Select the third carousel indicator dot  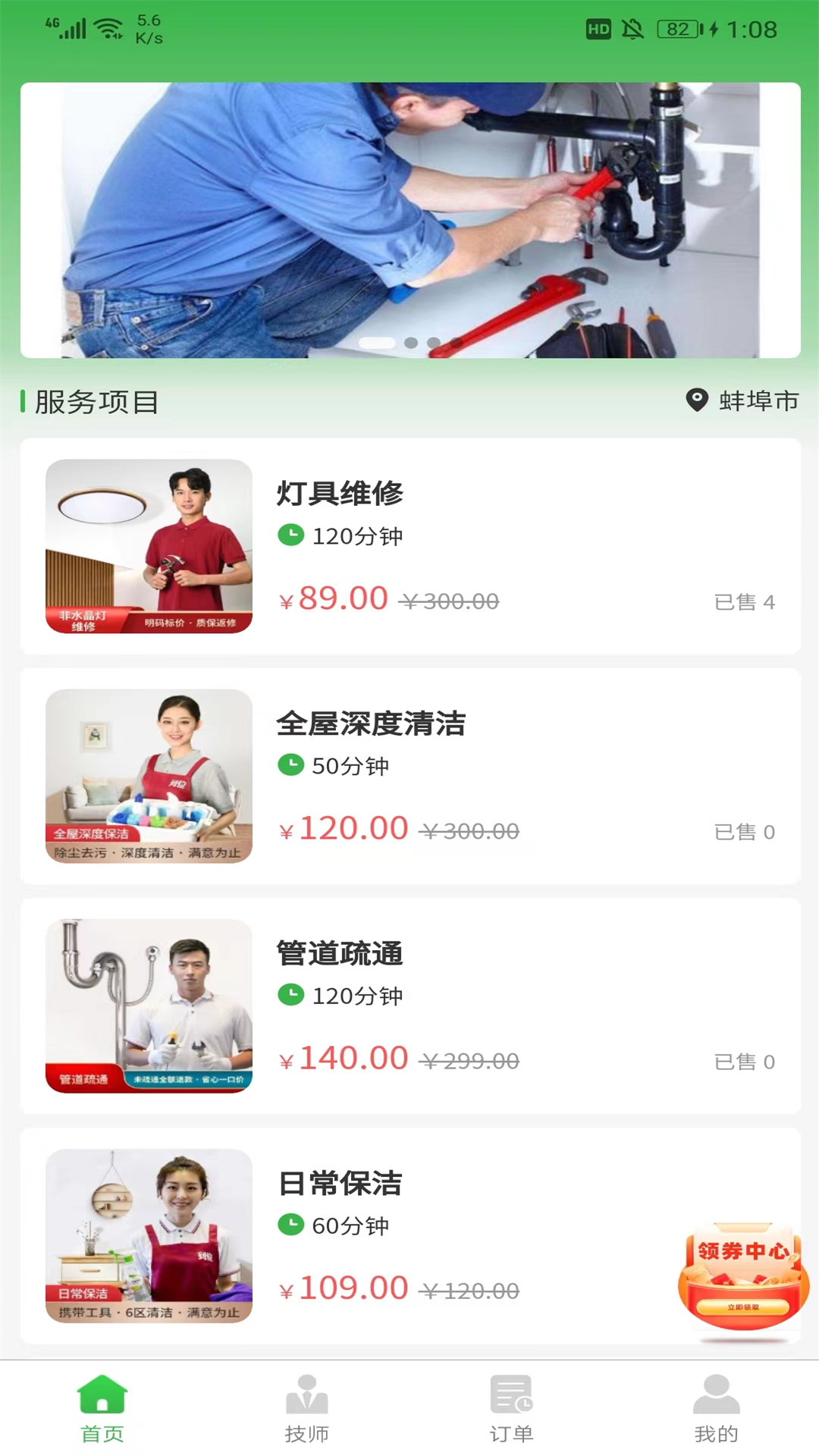[x=432, y=342]
